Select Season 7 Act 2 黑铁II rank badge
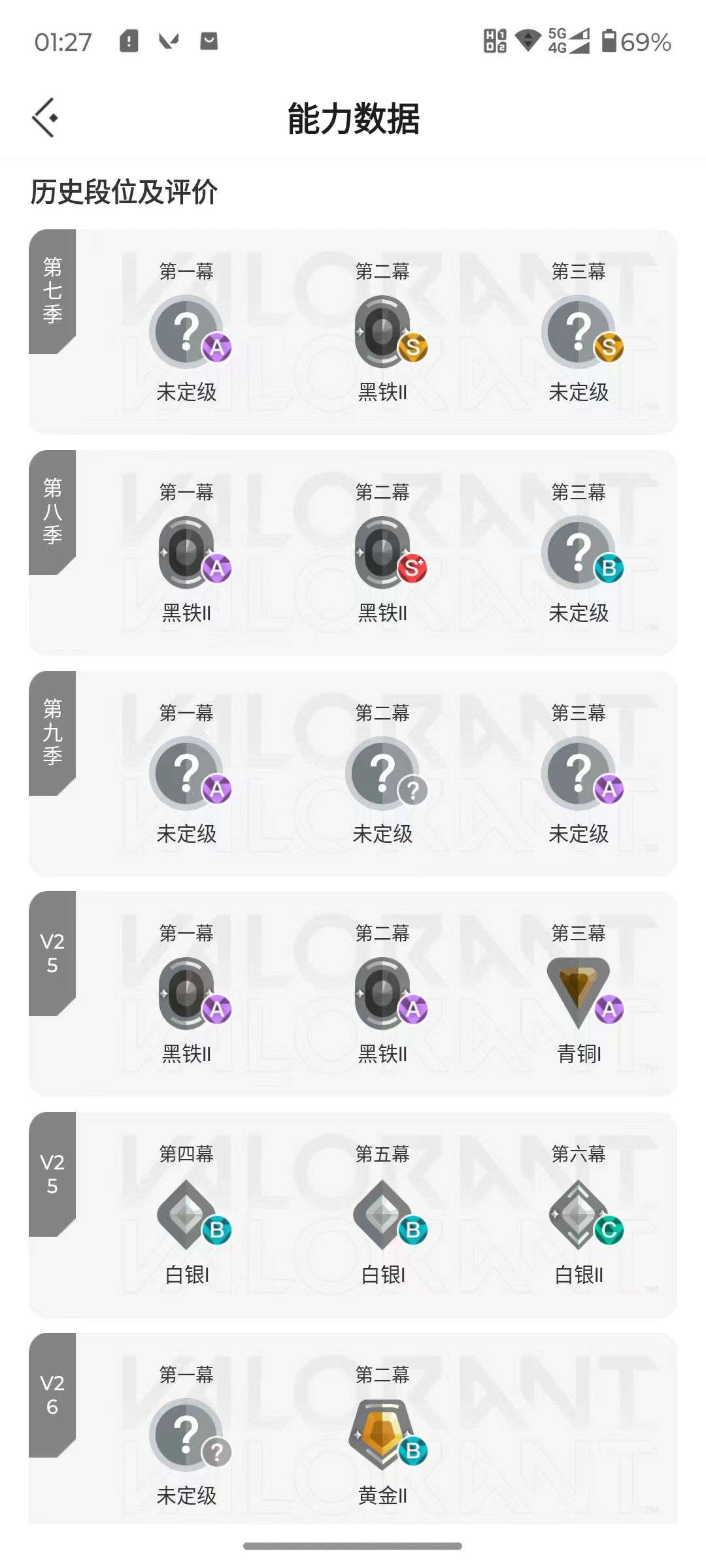Viewport: 706px width, 1568px height. pos(382,330)
